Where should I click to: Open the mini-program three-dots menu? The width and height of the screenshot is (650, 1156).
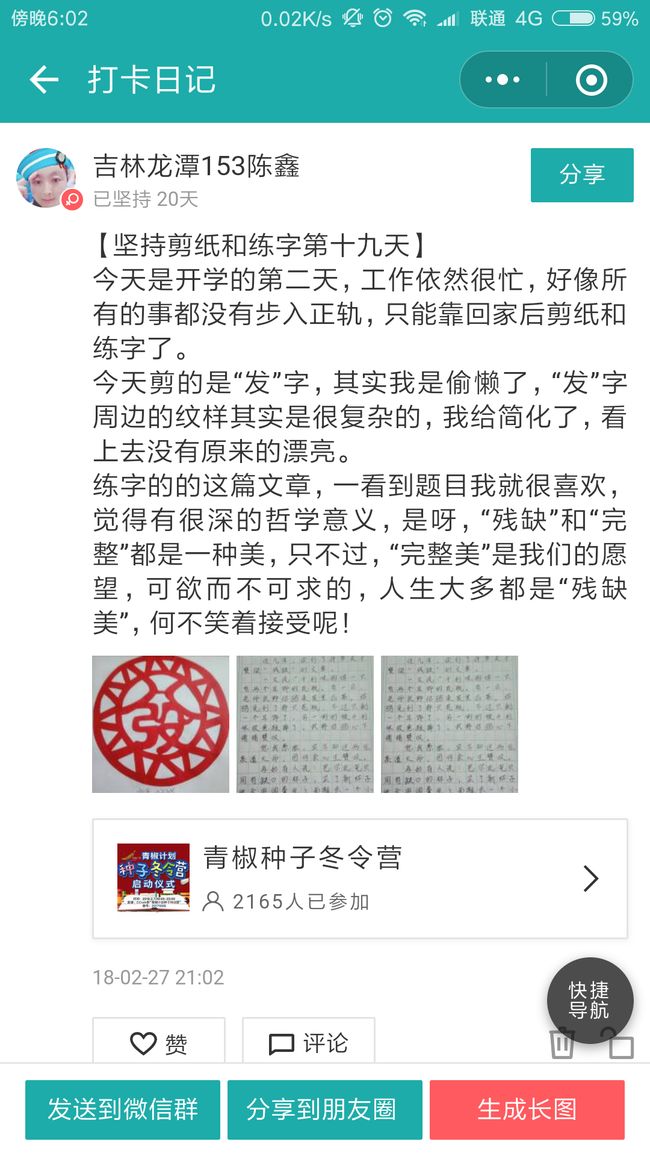pos(503,80)
